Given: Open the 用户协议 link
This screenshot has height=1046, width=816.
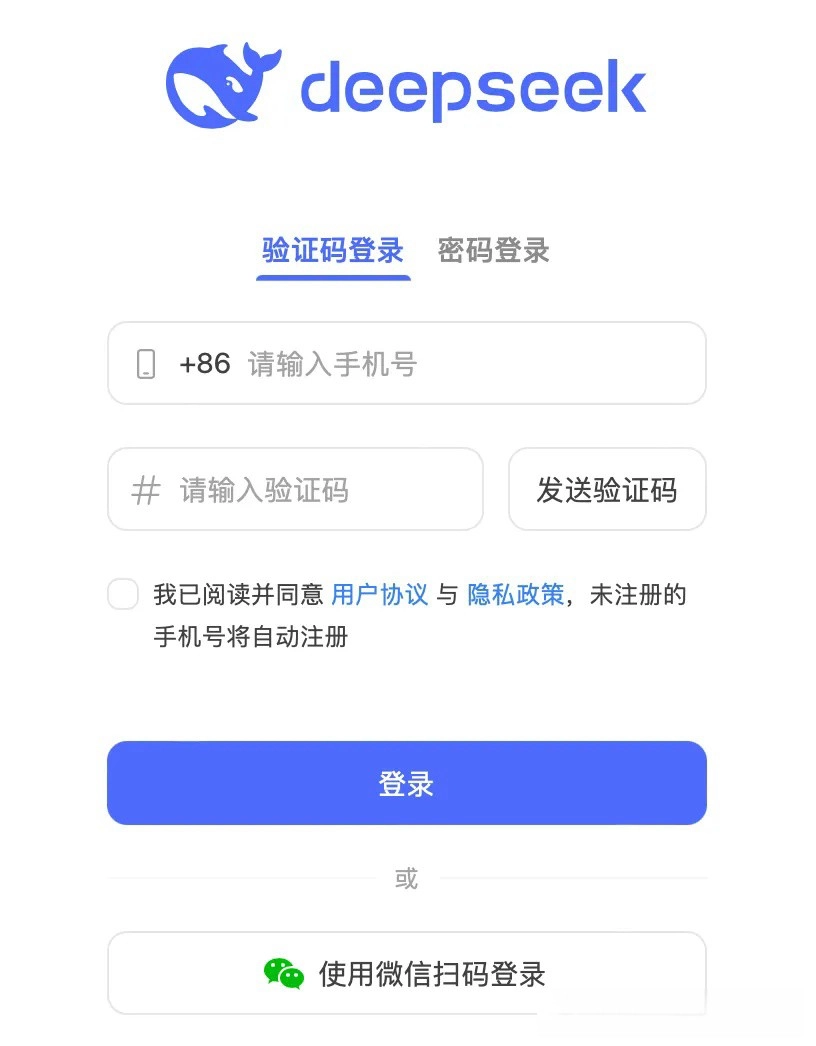Looking at the screenshot, I should (x=380, y=595).
